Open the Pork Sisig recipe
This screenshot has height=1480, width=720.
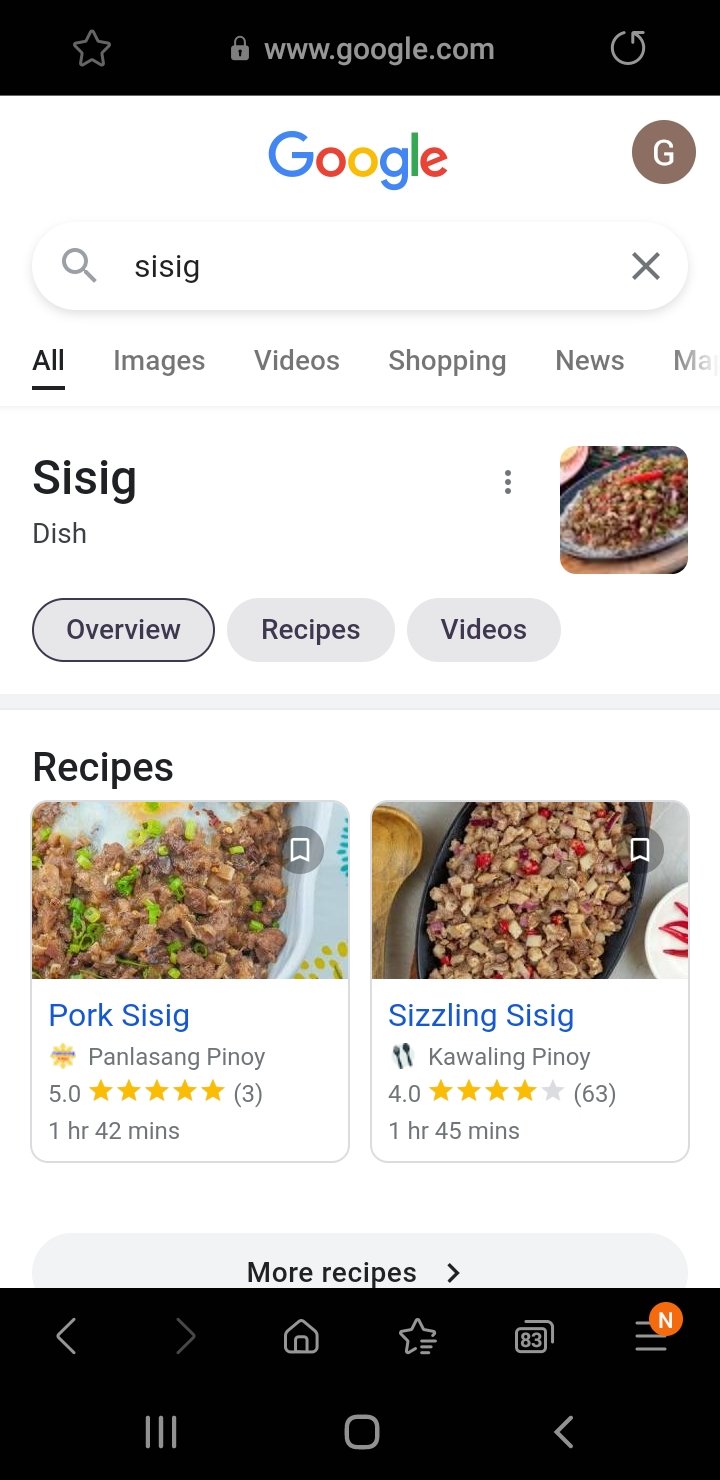119,1015
